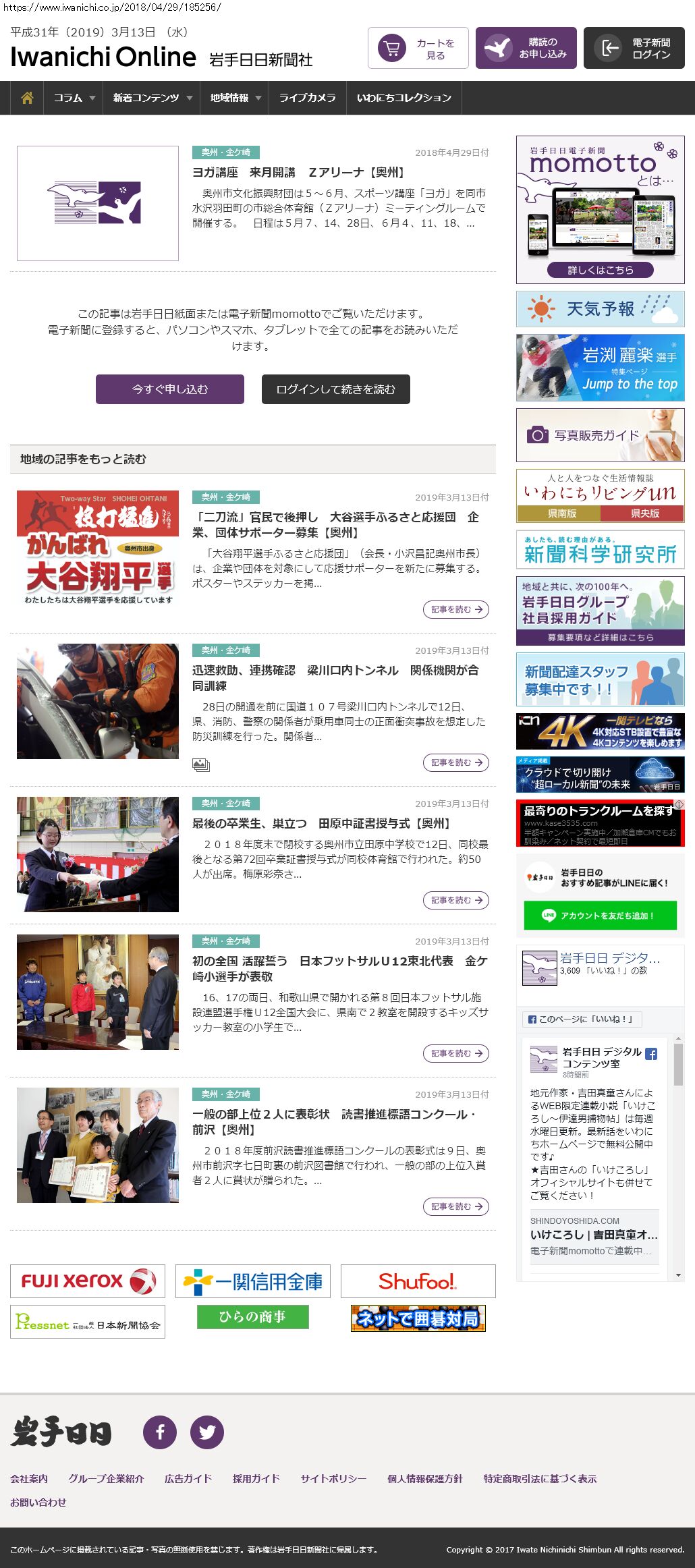Tap the 今すぐ申し込む button
The height and width of the screenshot is (1568, 695).
click(x=169, y=389)
